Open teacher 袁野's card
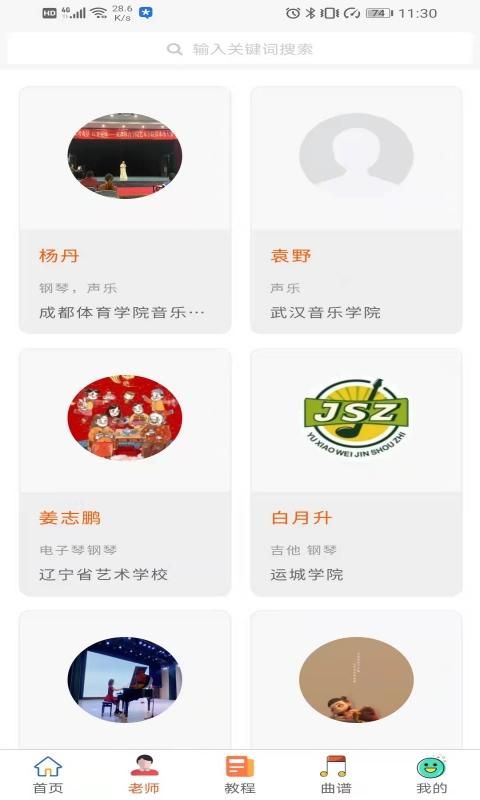The width and height of the screenshot is (480, 800). (x=356, y=210)
